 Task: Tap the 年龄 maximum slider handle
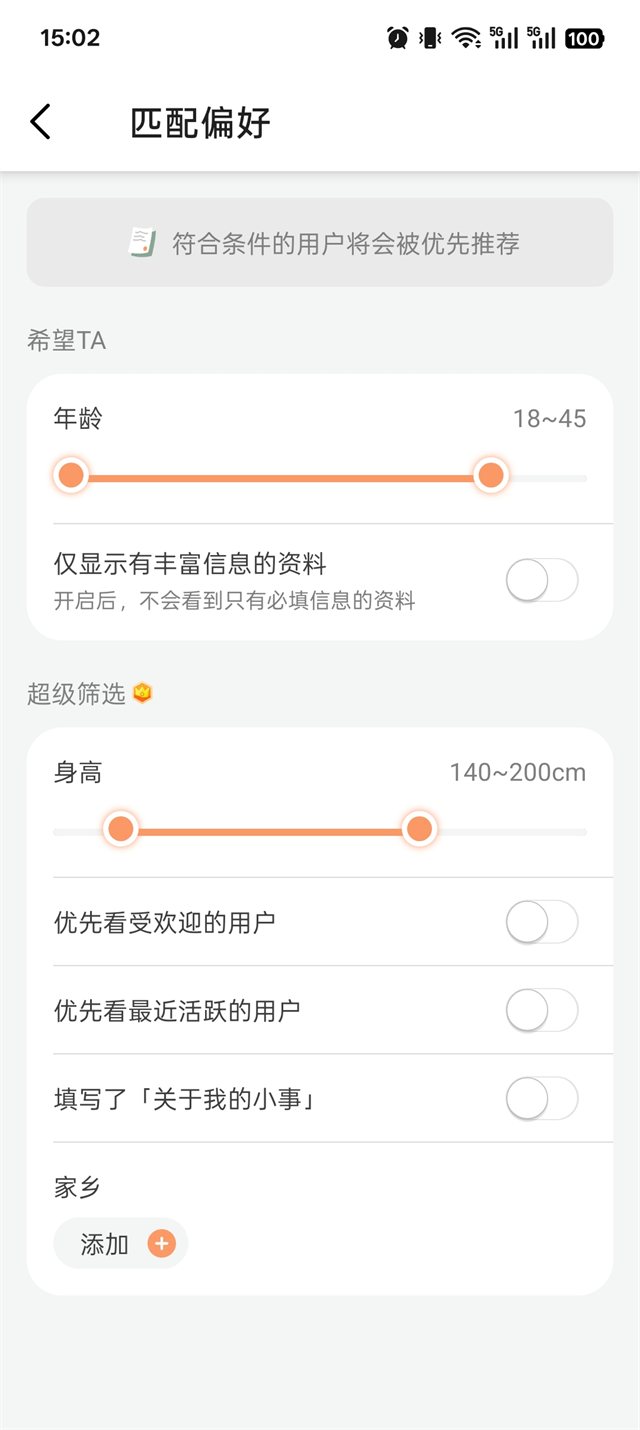pos(490,476)
